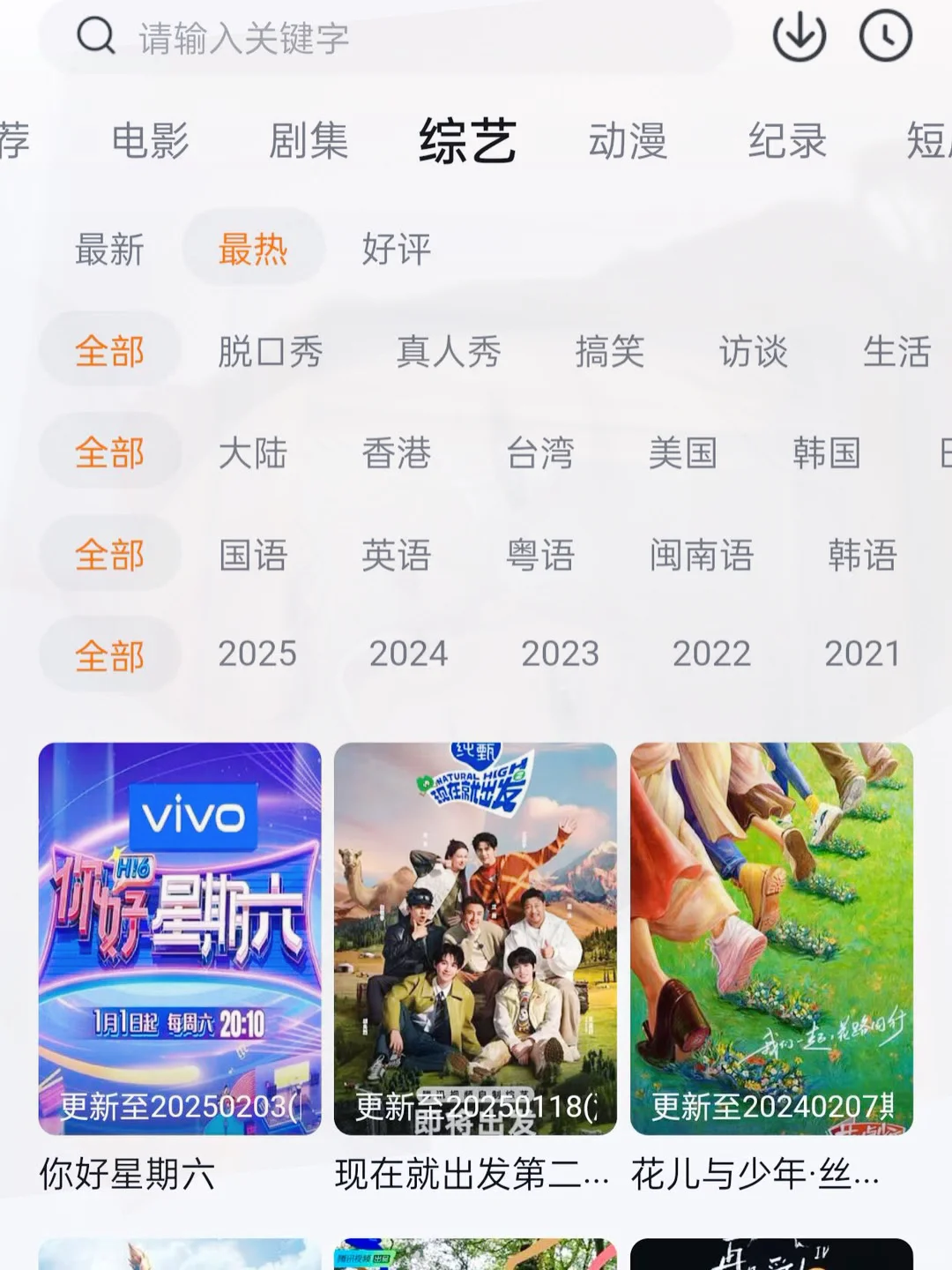Image resolution: width=952 pixels, height=1270 pixels.
Task: Switch to the 动漫 tab
Action: pos(628,141)
